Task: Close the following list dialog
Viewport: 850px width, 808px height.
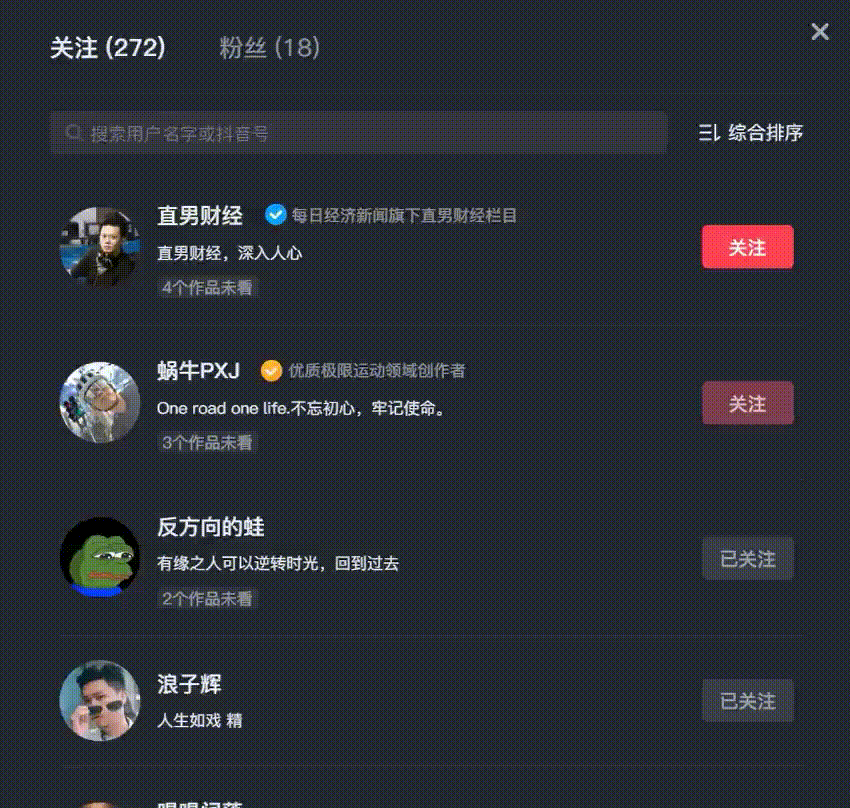Action: [x=820, y=32]
